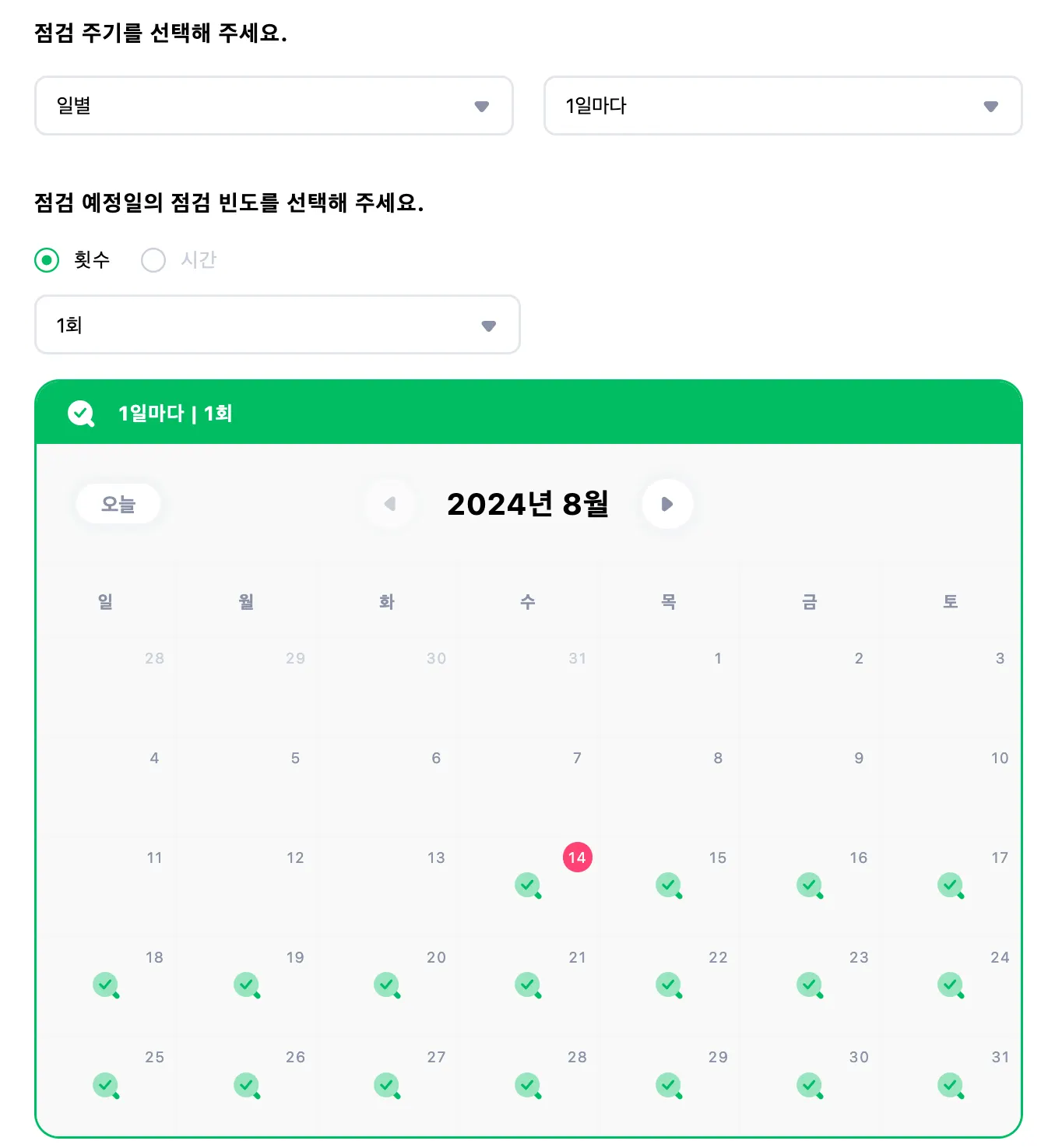Open the 1회 frequency dropdown

(277, 325)
